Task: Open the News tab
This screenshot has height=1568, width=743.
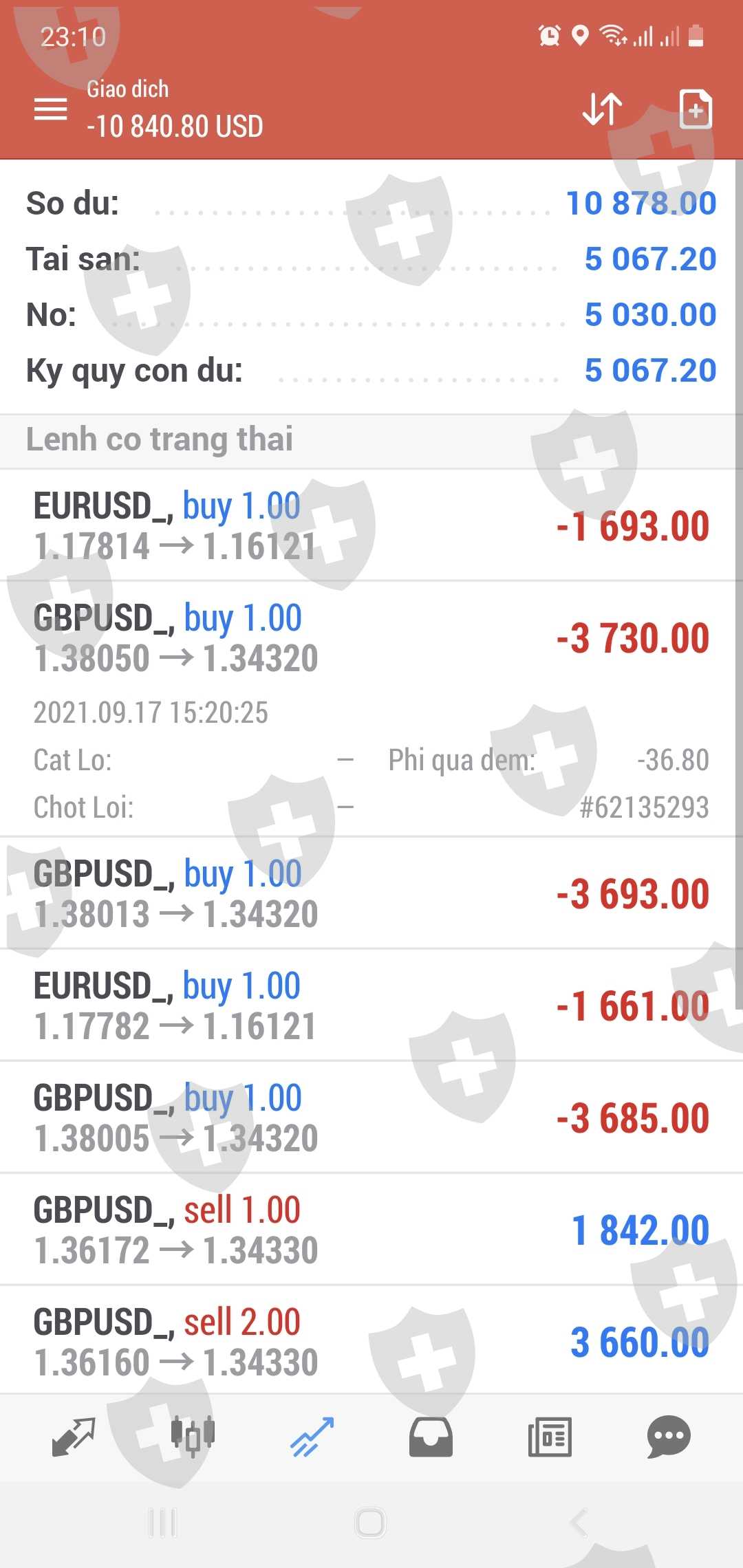Action: 550,1437
